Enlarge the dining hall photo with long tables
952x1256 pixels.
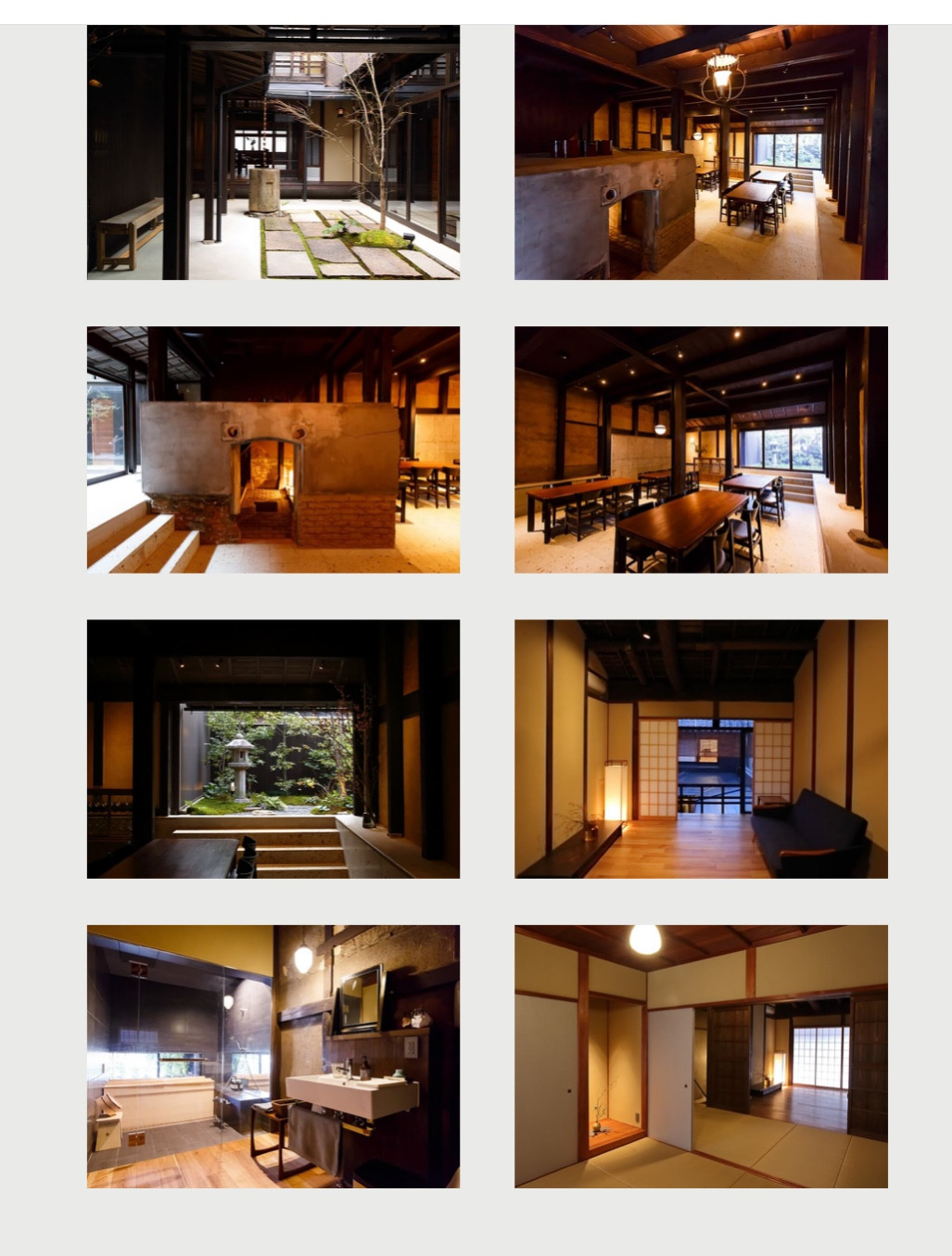pyautogui.click(x=701, y=450)
